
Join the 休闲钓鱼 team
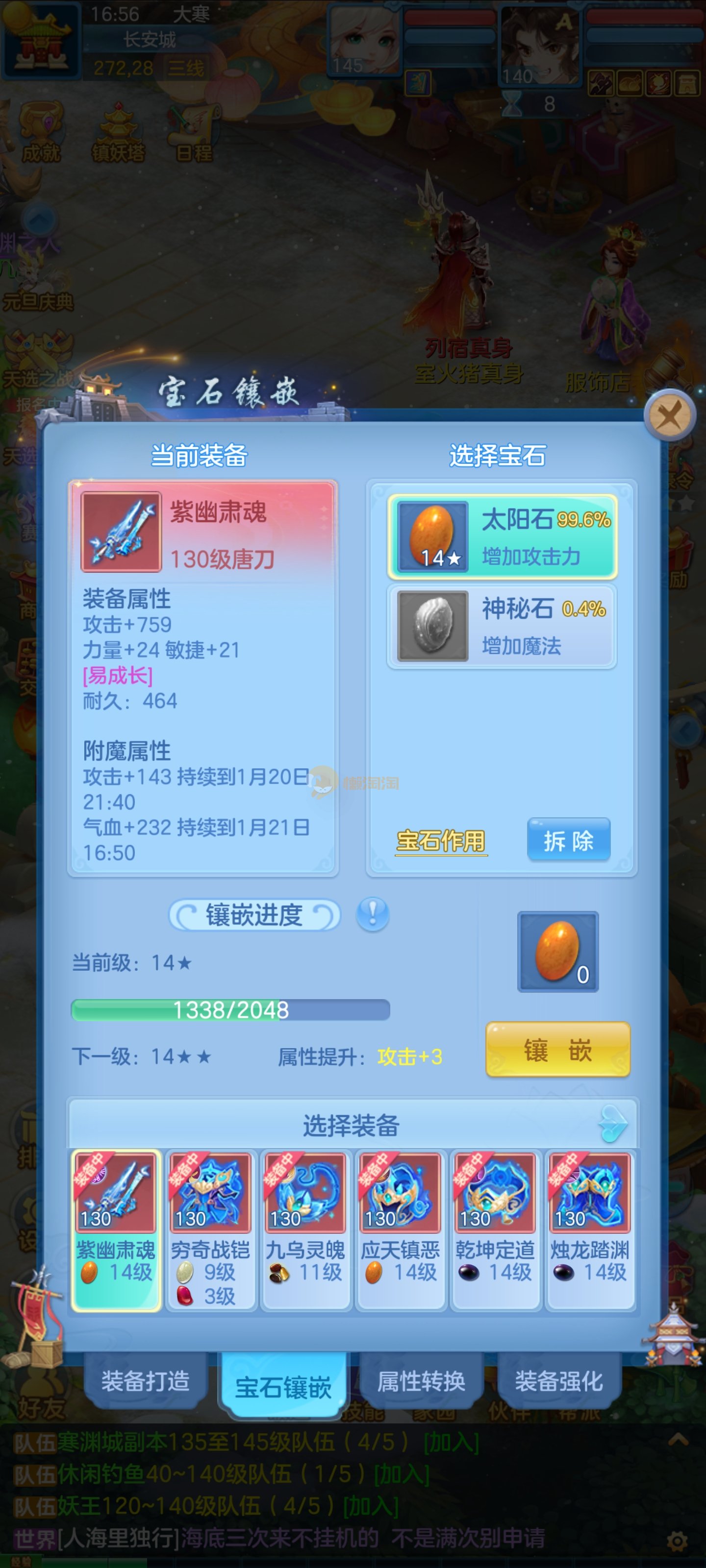click(x=401, y=1474)
